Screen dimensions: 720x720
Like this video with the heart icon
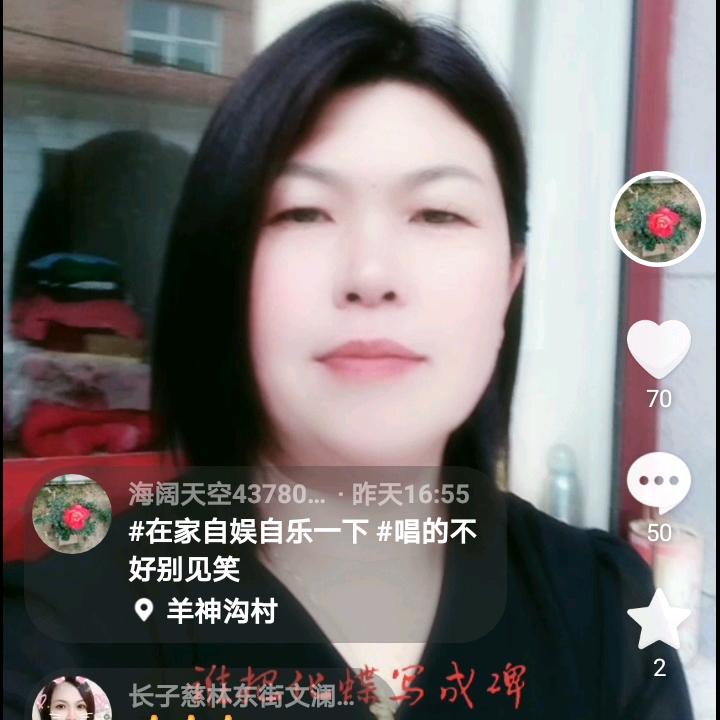(658, 348)
